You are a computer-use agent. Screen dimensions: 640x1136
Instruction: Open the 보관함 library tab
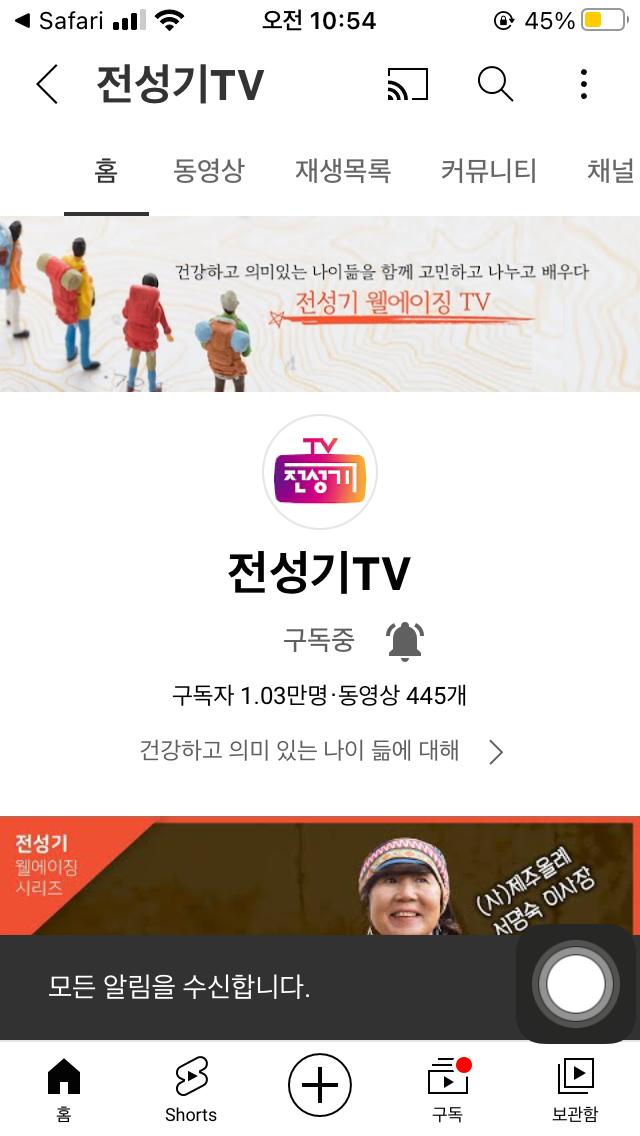[x=575, y=1089]
